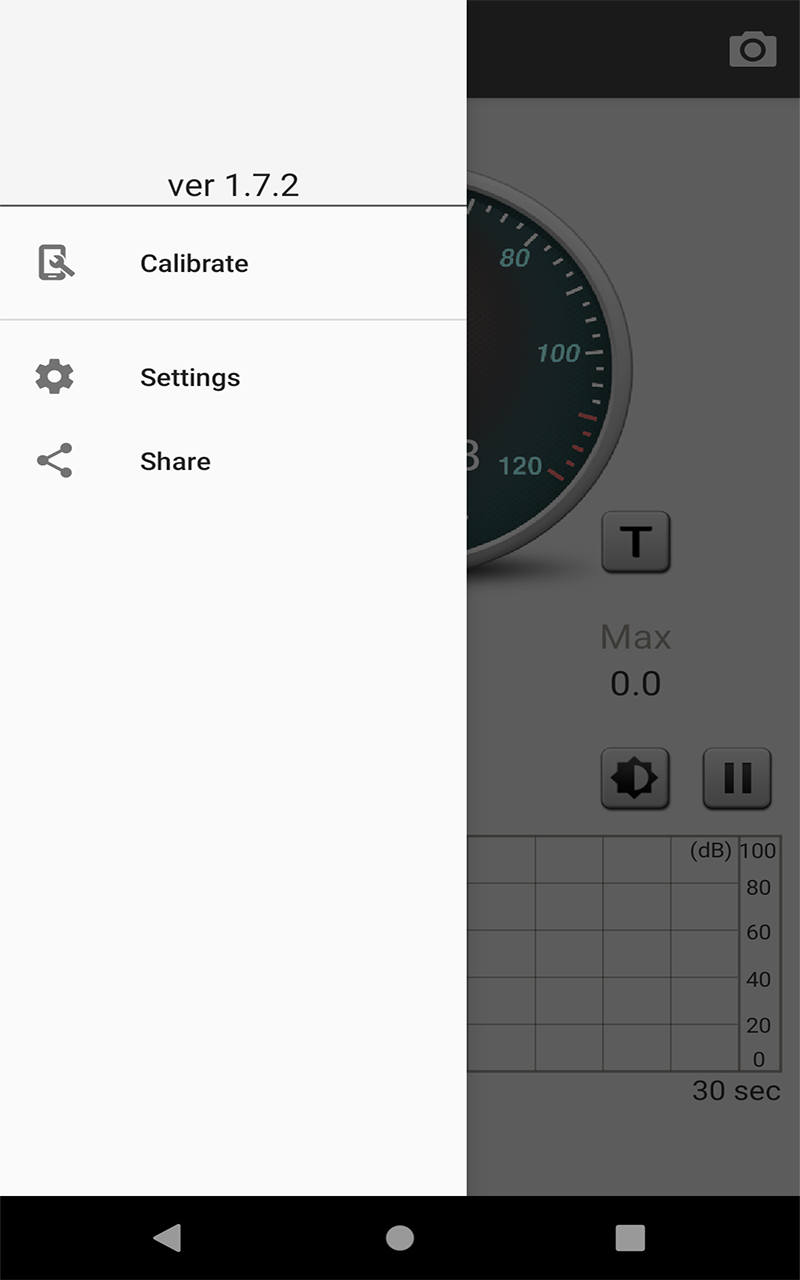Select the Max reading display
The image size is (800, 1280).
coord(636,660)
